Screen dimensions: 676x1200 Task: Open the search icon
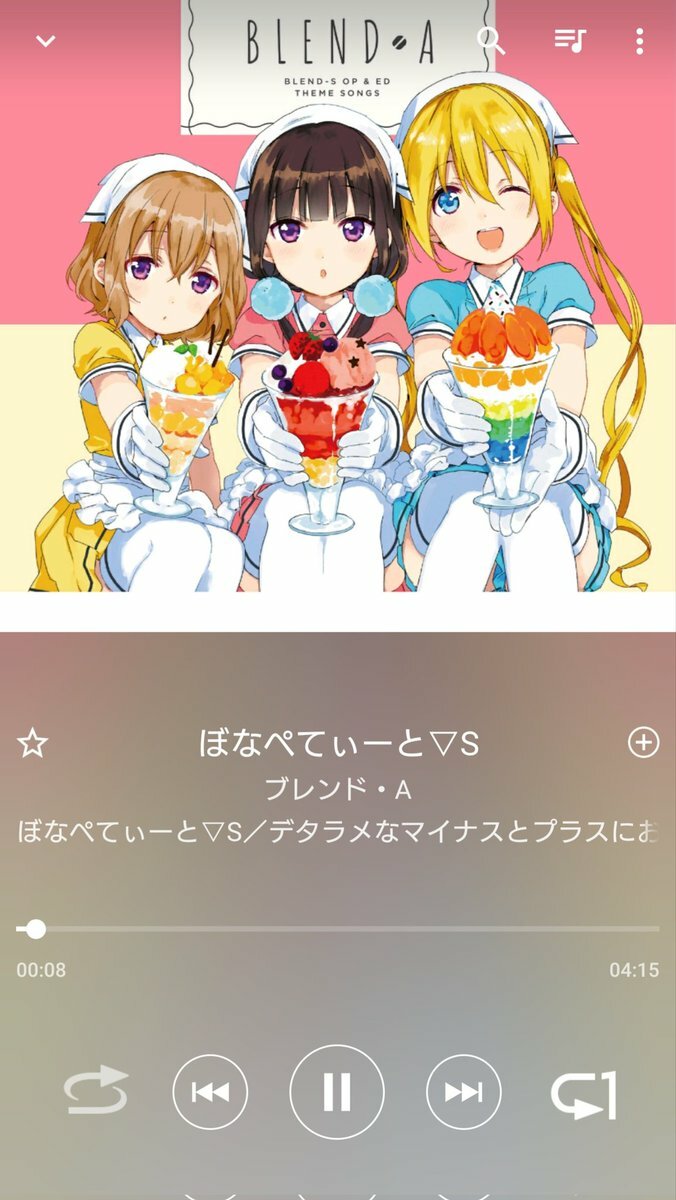[490, 41]
